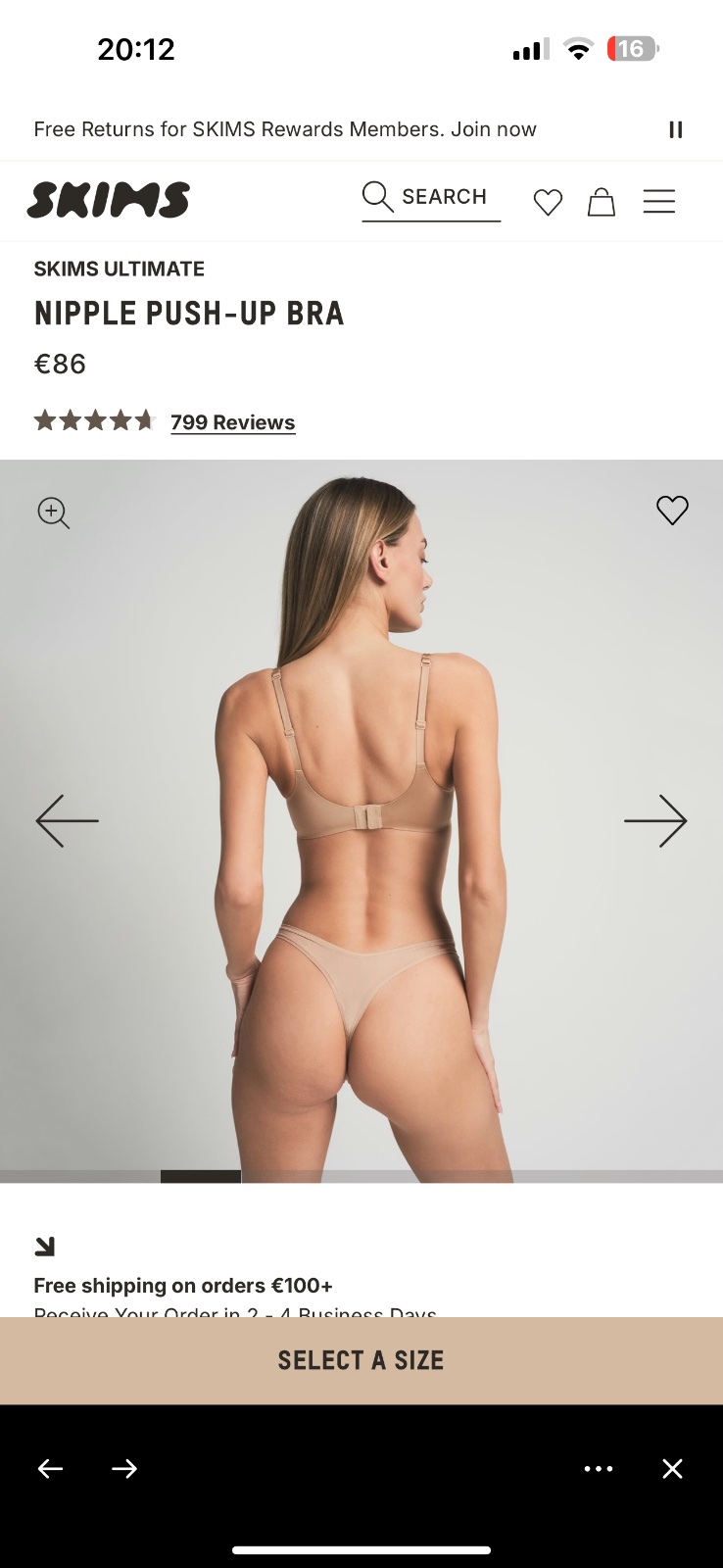The height and width of the screenshot is (1568, 723).
Task: Open the hamburger menu
Action: click(658, 202)
